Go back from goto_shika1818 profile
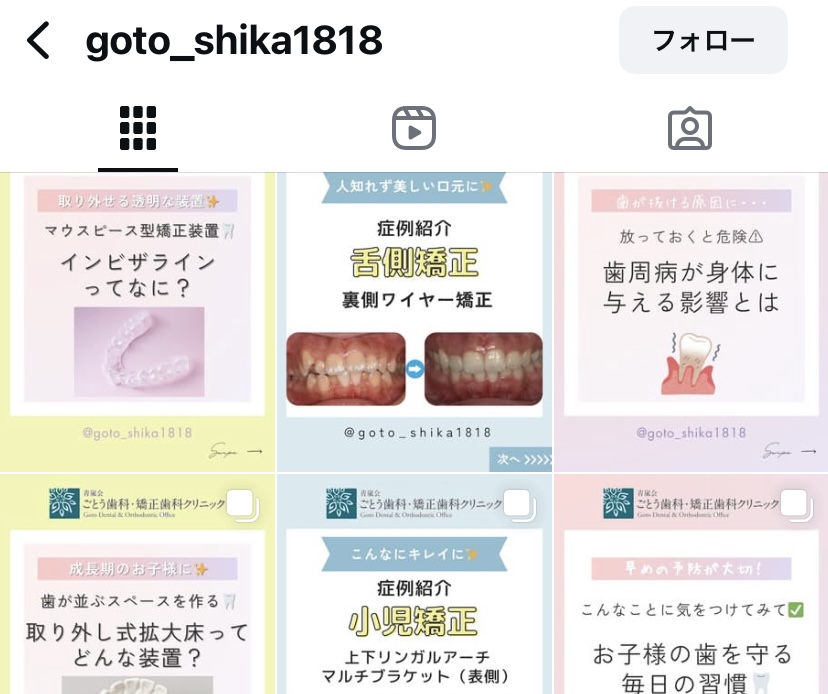The image size is (828, 694). pyautogui.click(x=38, y=41)
